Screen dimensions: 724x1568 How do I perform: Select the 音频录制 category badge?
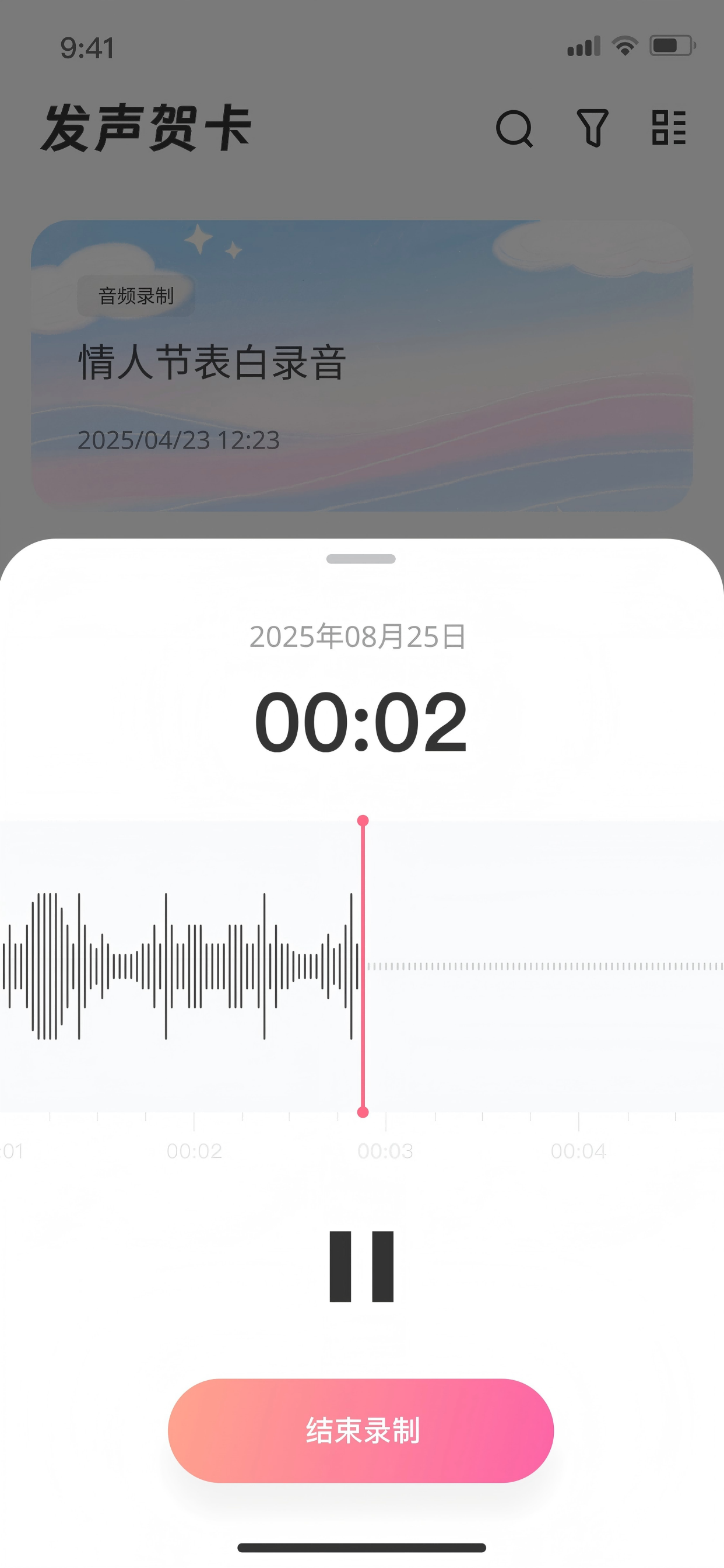tap(135, 296)
